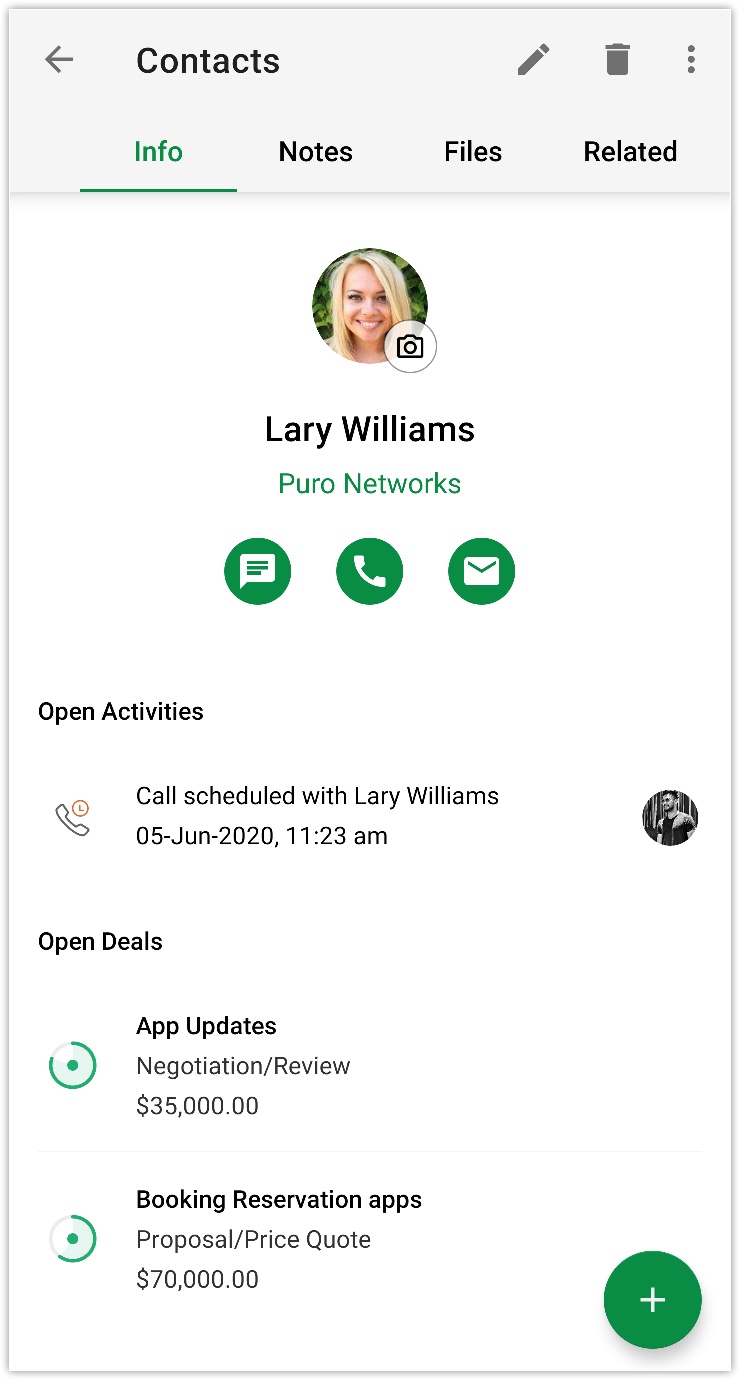The width and height of the screenshot is (740, 1380).
Task: Email Lary Williams with the mail button
Action: 481,571
